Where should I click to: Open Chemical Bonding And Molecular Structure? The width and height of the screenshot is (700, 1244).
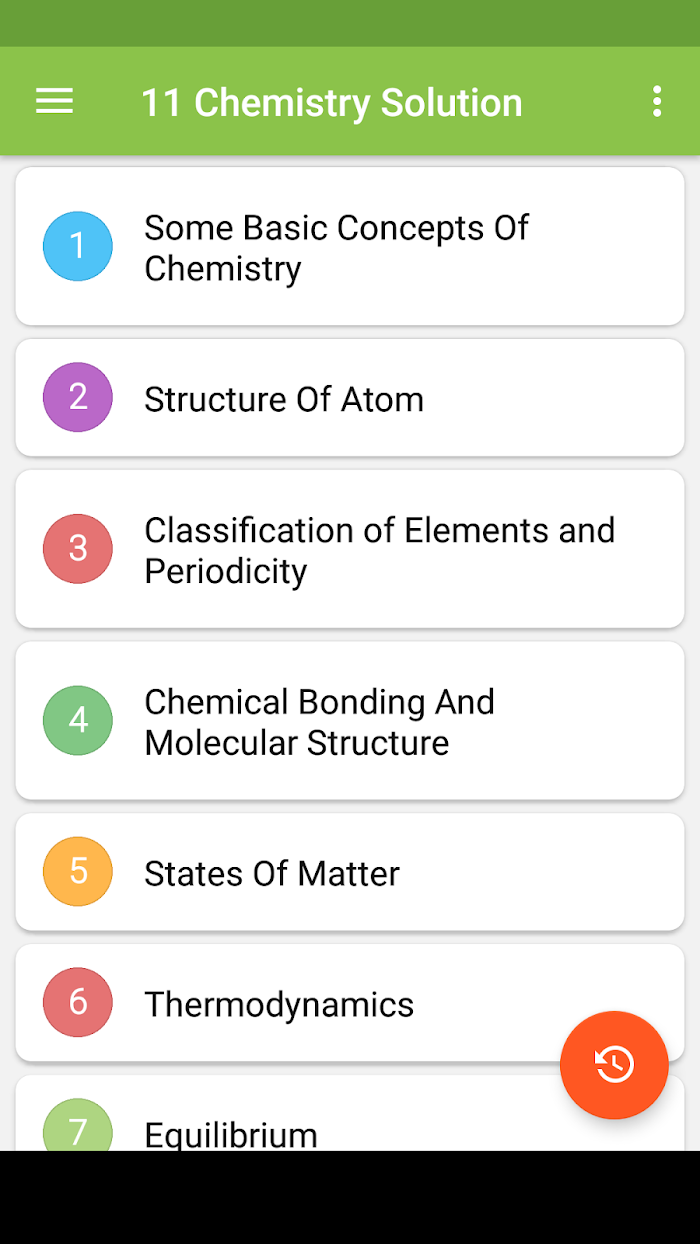[x=350, y=721]
